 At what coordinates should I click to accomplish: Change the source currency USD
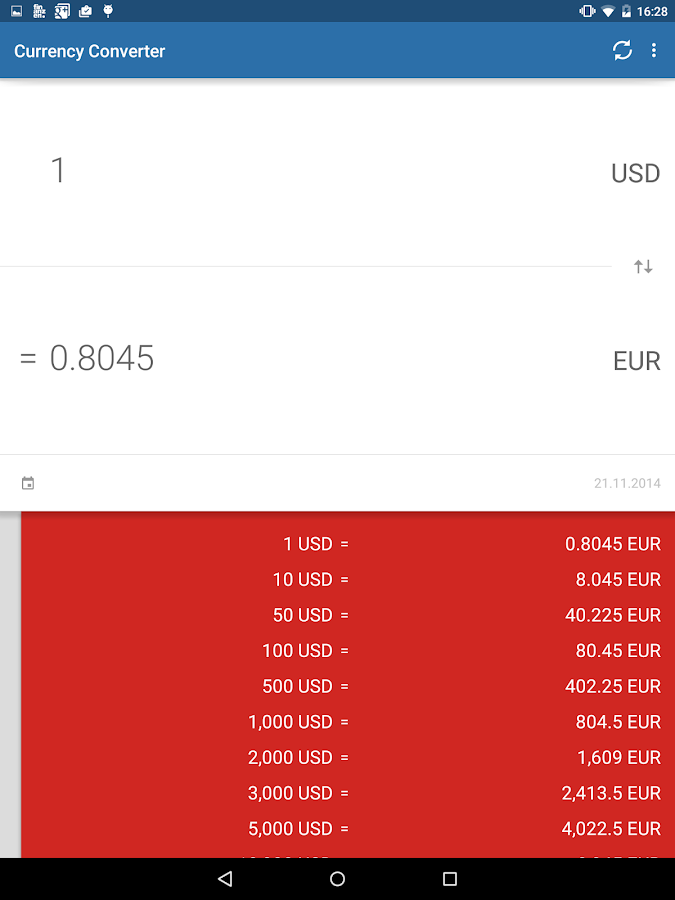coord(635,174)
